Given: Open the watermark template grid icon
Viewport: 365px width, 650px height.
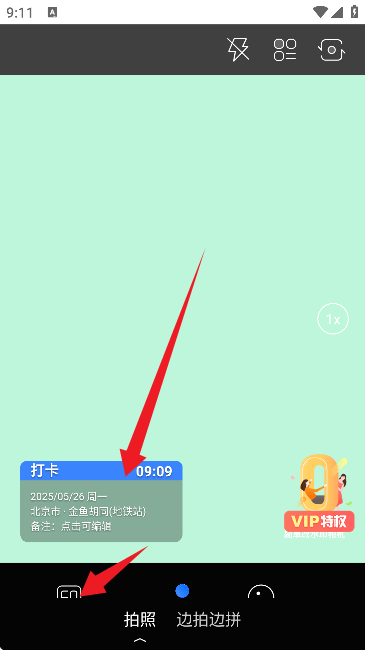Looking at the screenshot, I should [285, 50].
